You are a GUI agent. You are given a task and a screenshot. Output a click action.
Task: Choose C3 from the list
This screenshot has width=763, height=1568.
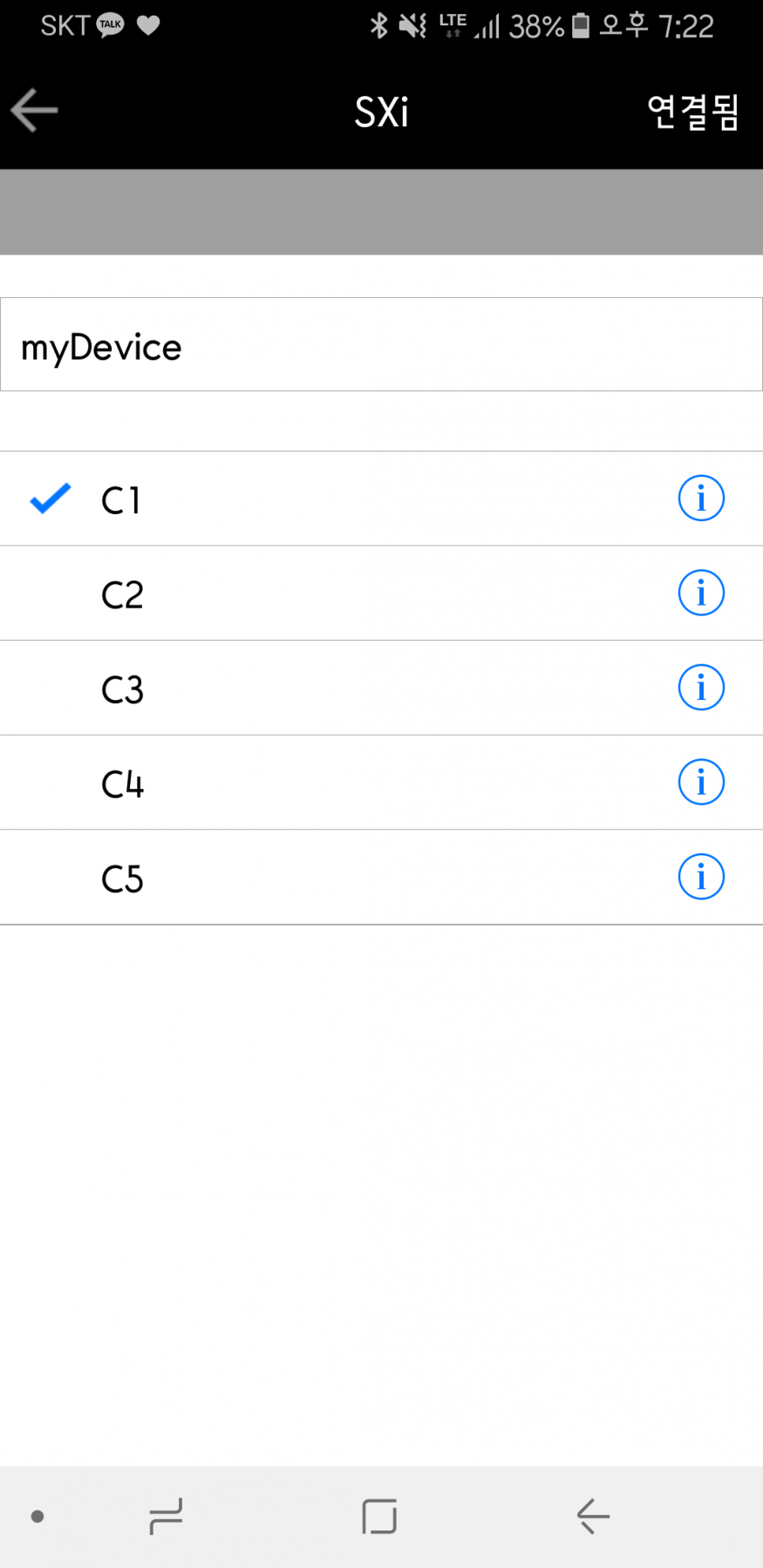coord(381,688)
